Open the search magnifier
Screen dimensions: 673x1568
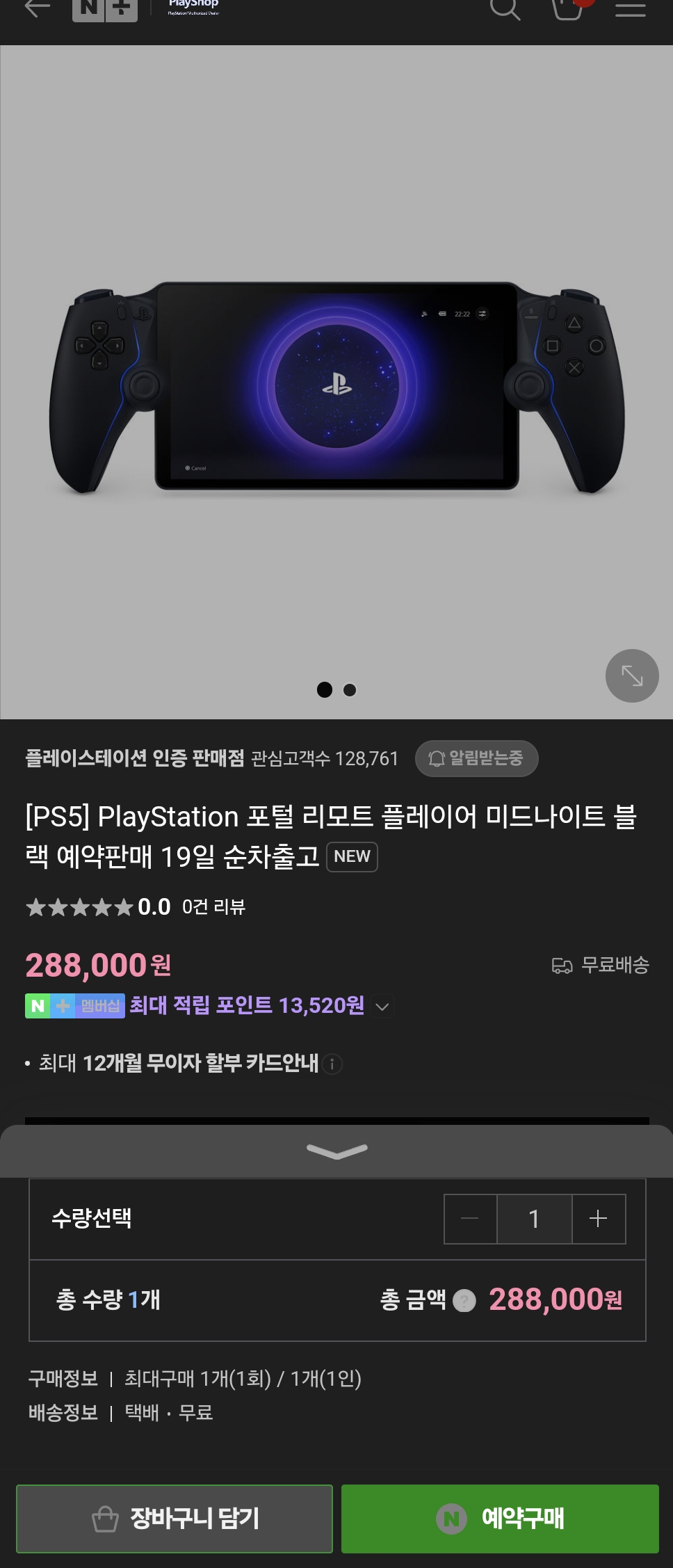coord(505,8)
